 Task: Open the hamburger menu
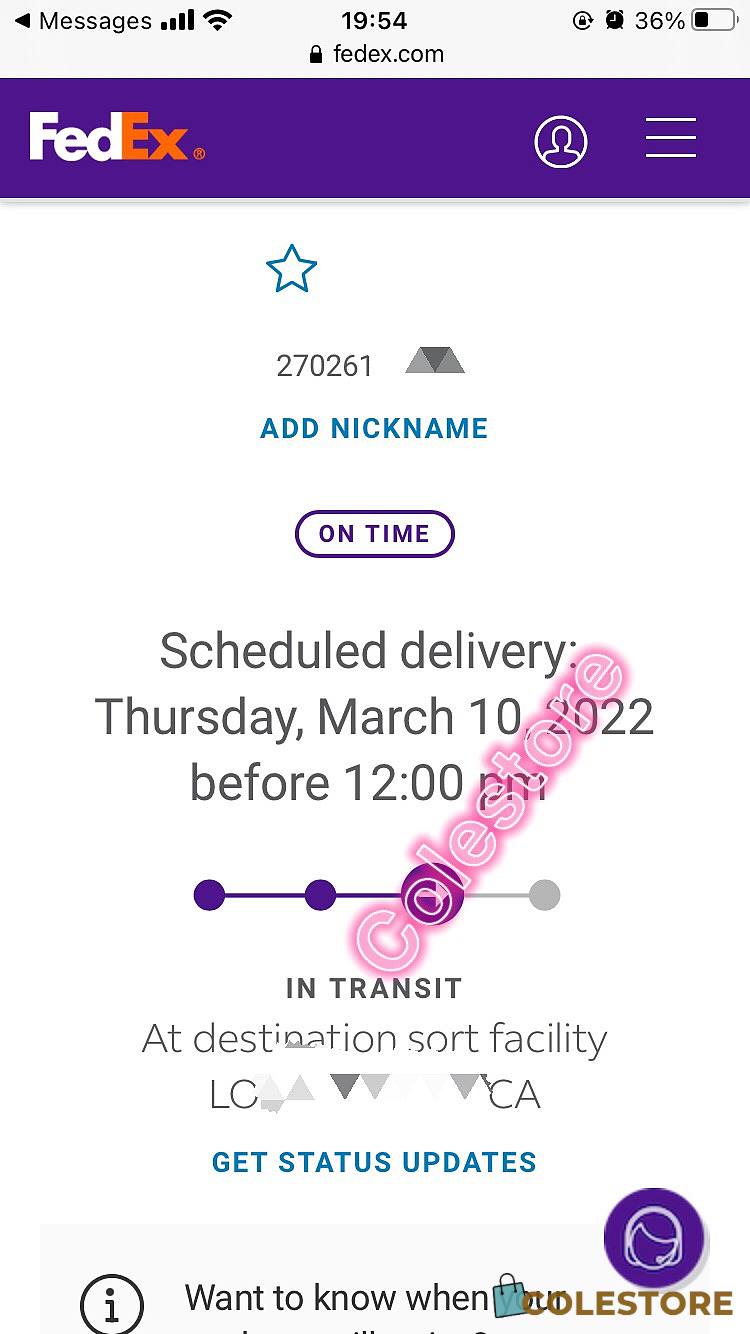(670, 138)
